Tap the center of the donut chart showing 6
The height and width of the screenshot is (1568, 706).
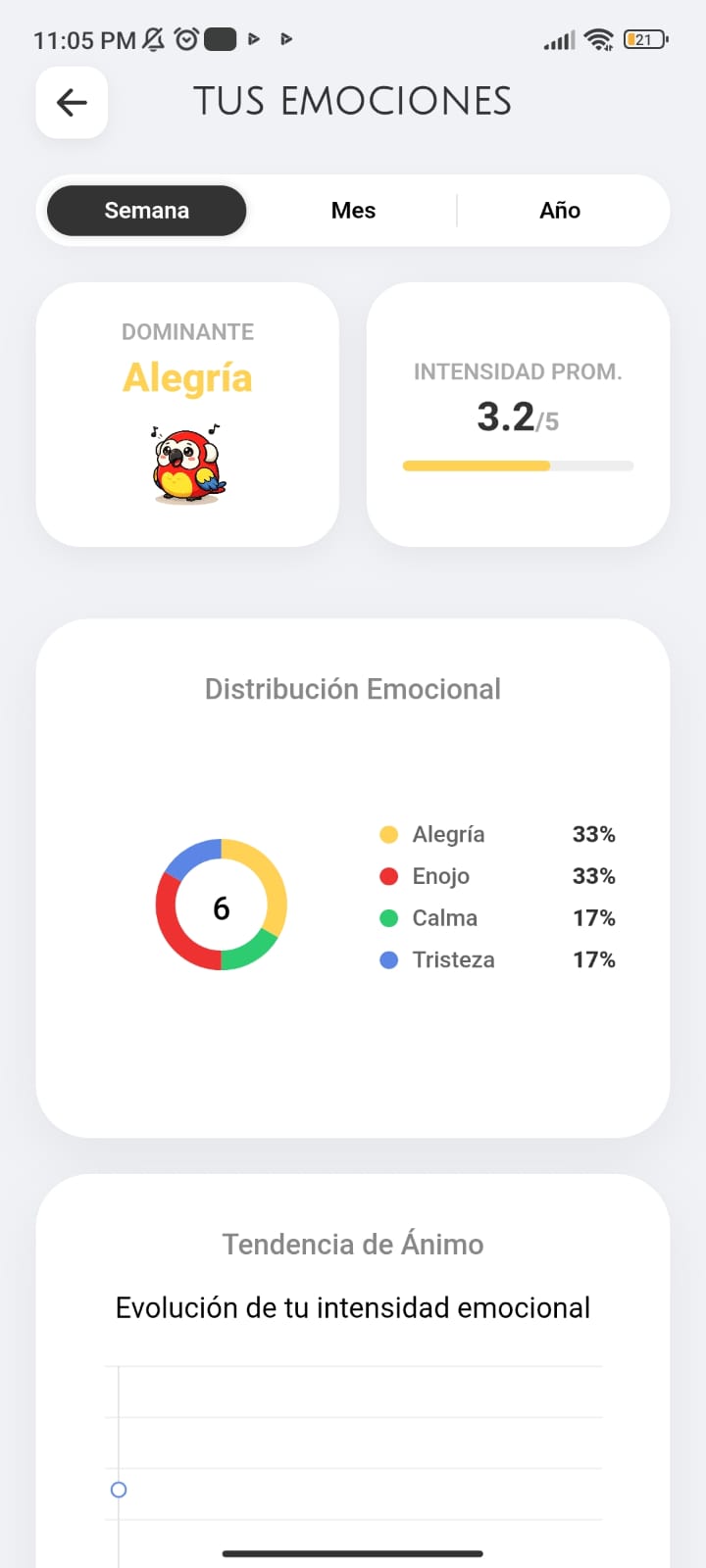[x=222, y=907]
